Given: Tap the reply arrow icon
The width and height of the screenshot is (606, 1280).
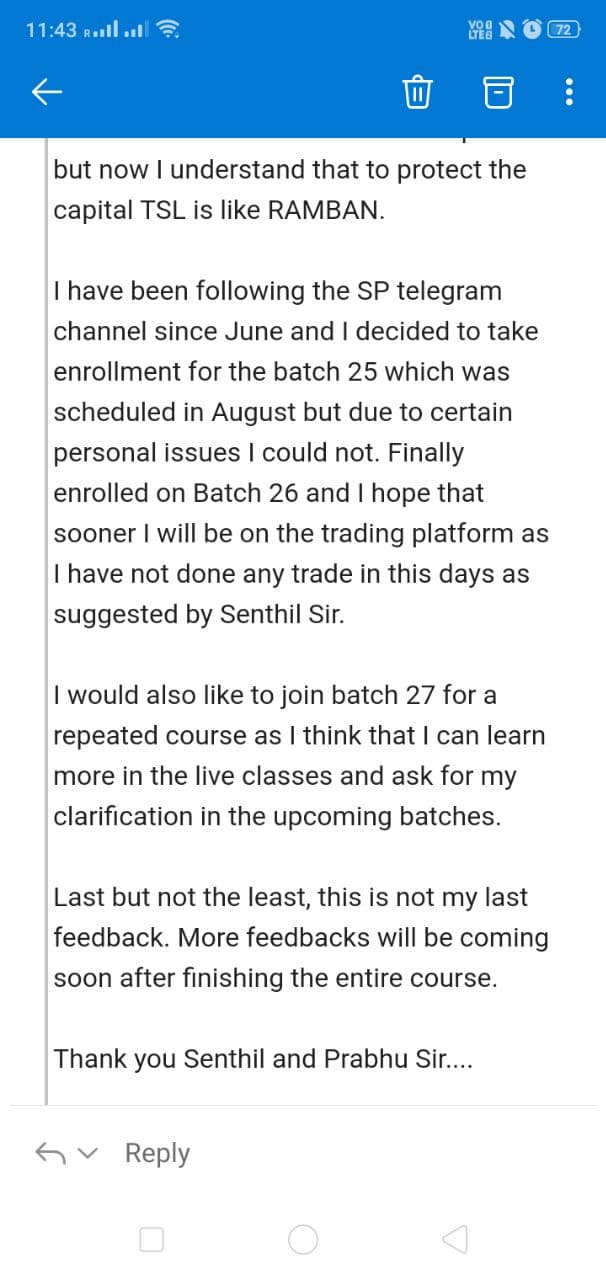Looking at the screenshot, I should click(49, 1153).
